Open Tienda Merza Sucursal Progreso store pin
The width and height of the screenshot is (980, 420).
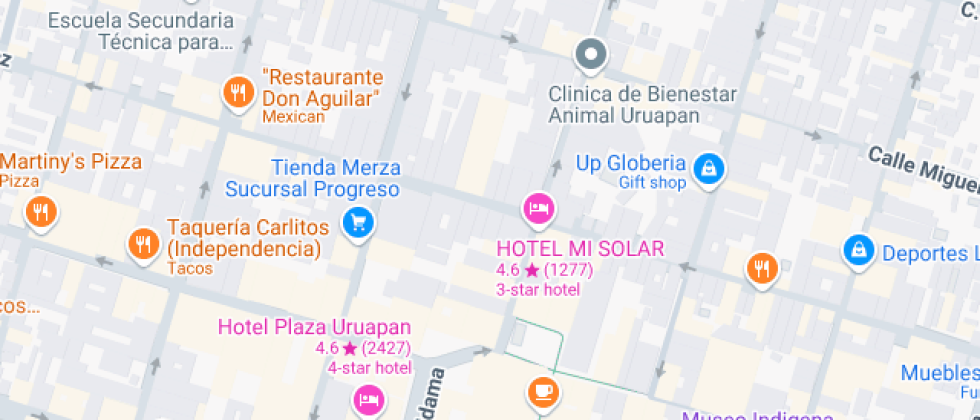click(358, 222)
